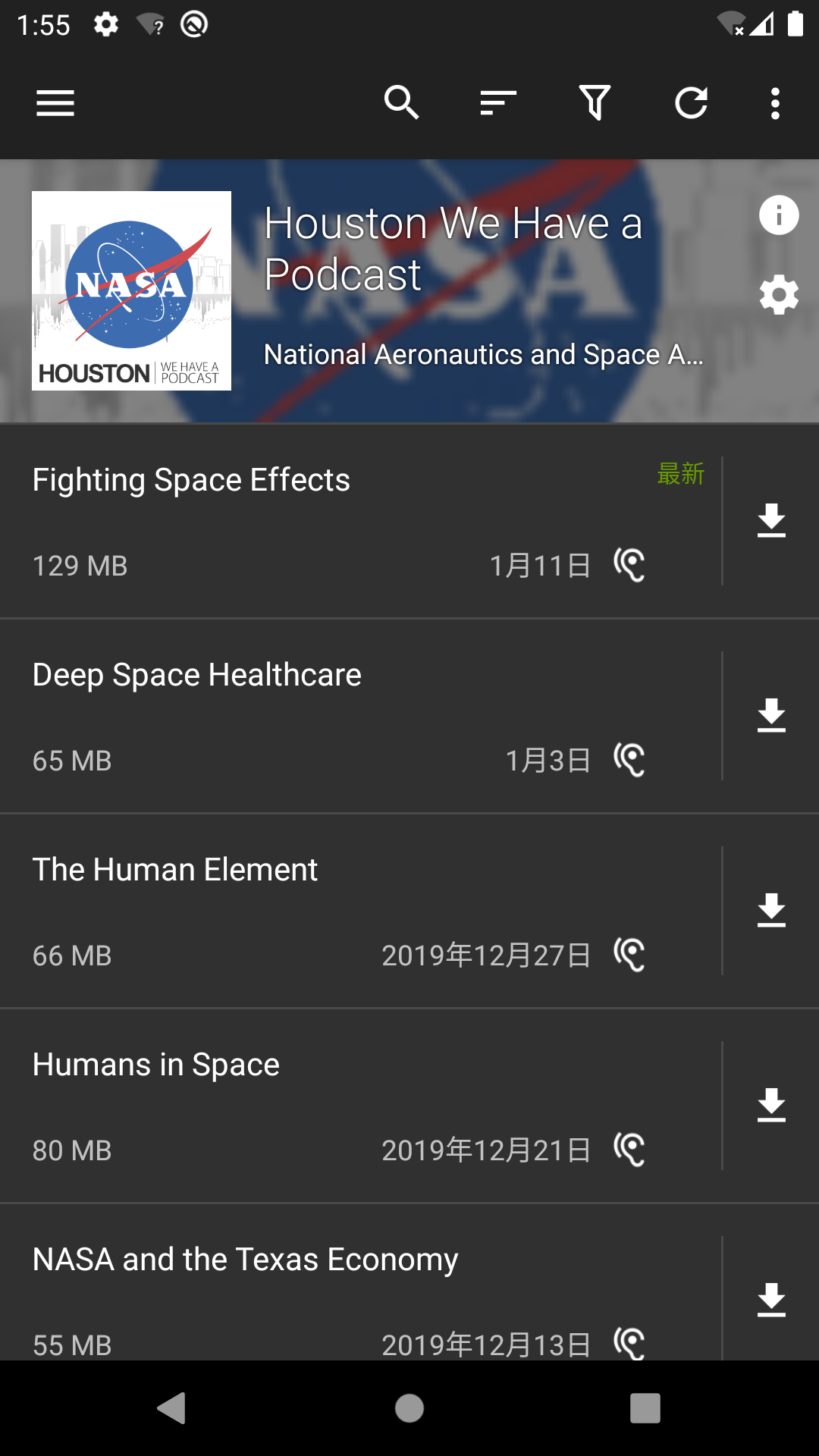
Task: Open the Humans in Space episode
Action: click(341, 1105)
